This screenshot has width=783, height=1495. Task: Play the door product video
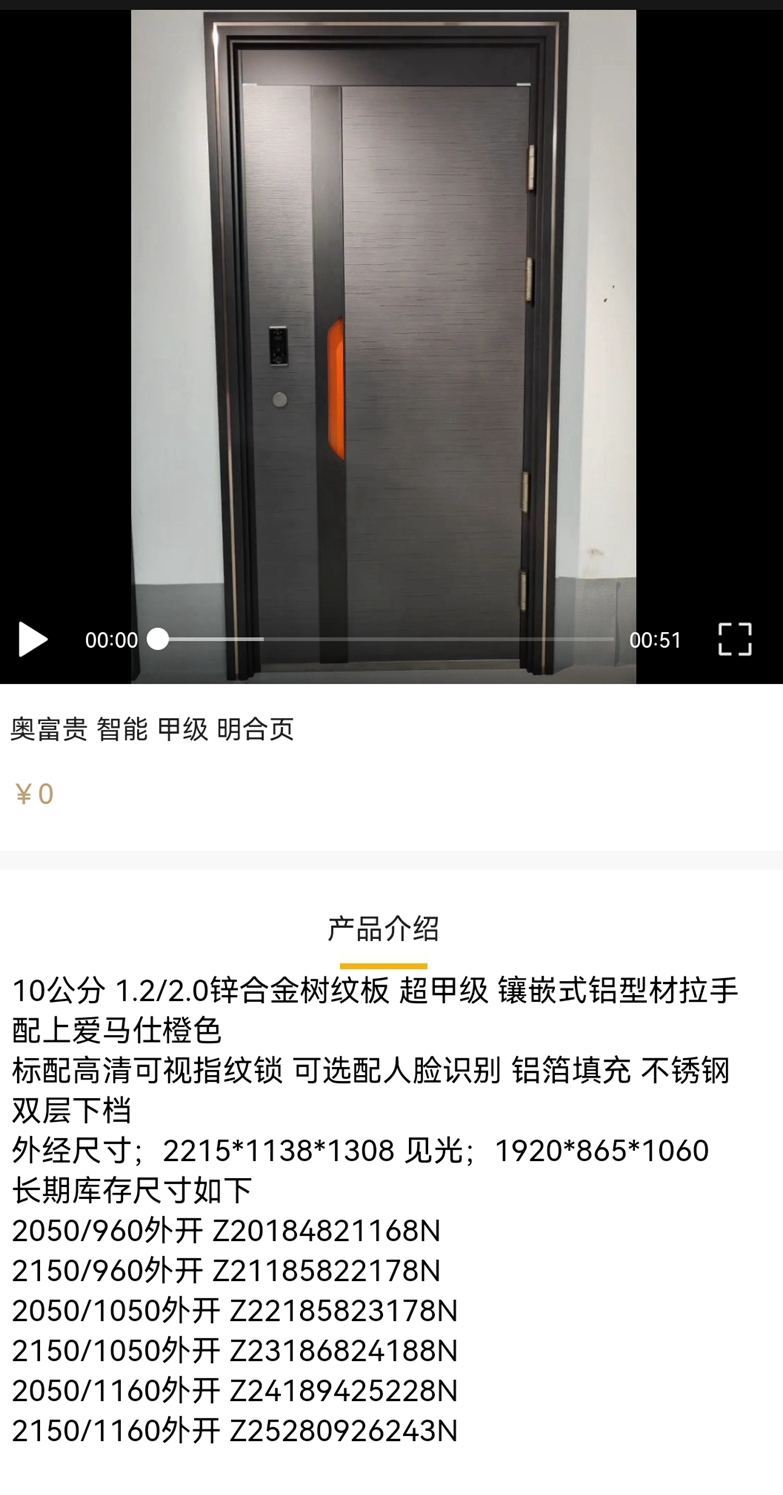pyautogui.click(x=33, y=640)
